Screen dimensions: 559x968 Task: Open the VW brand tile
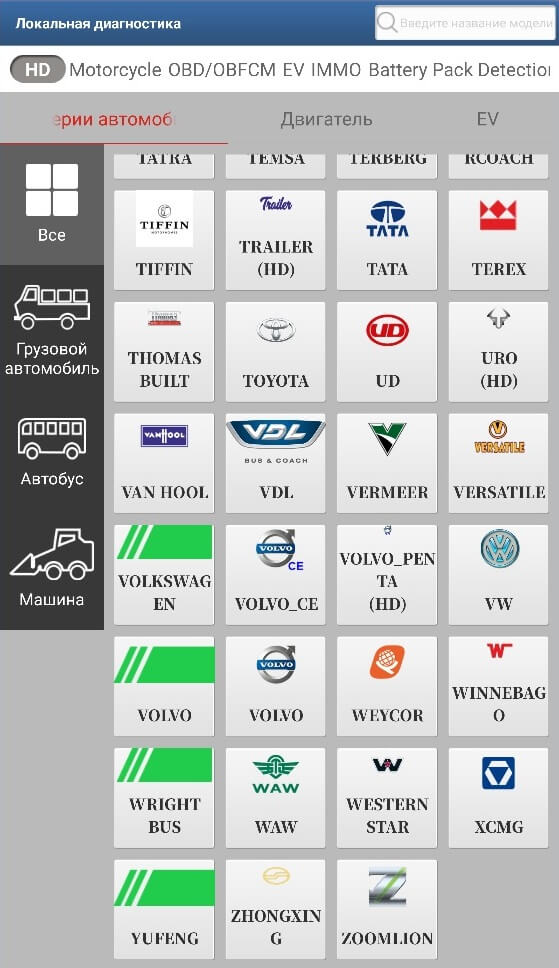(498, 575)
